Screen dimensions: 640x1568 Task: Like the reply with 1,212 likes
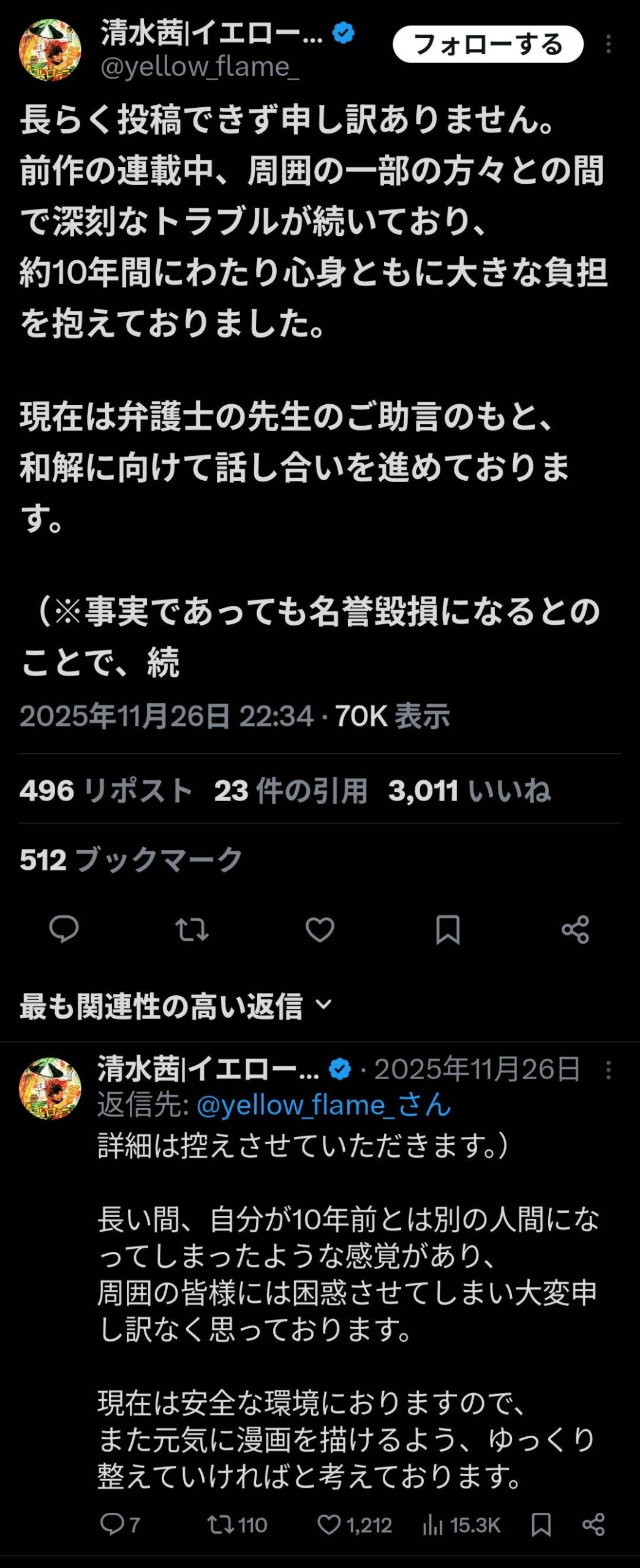[354, 1525]
